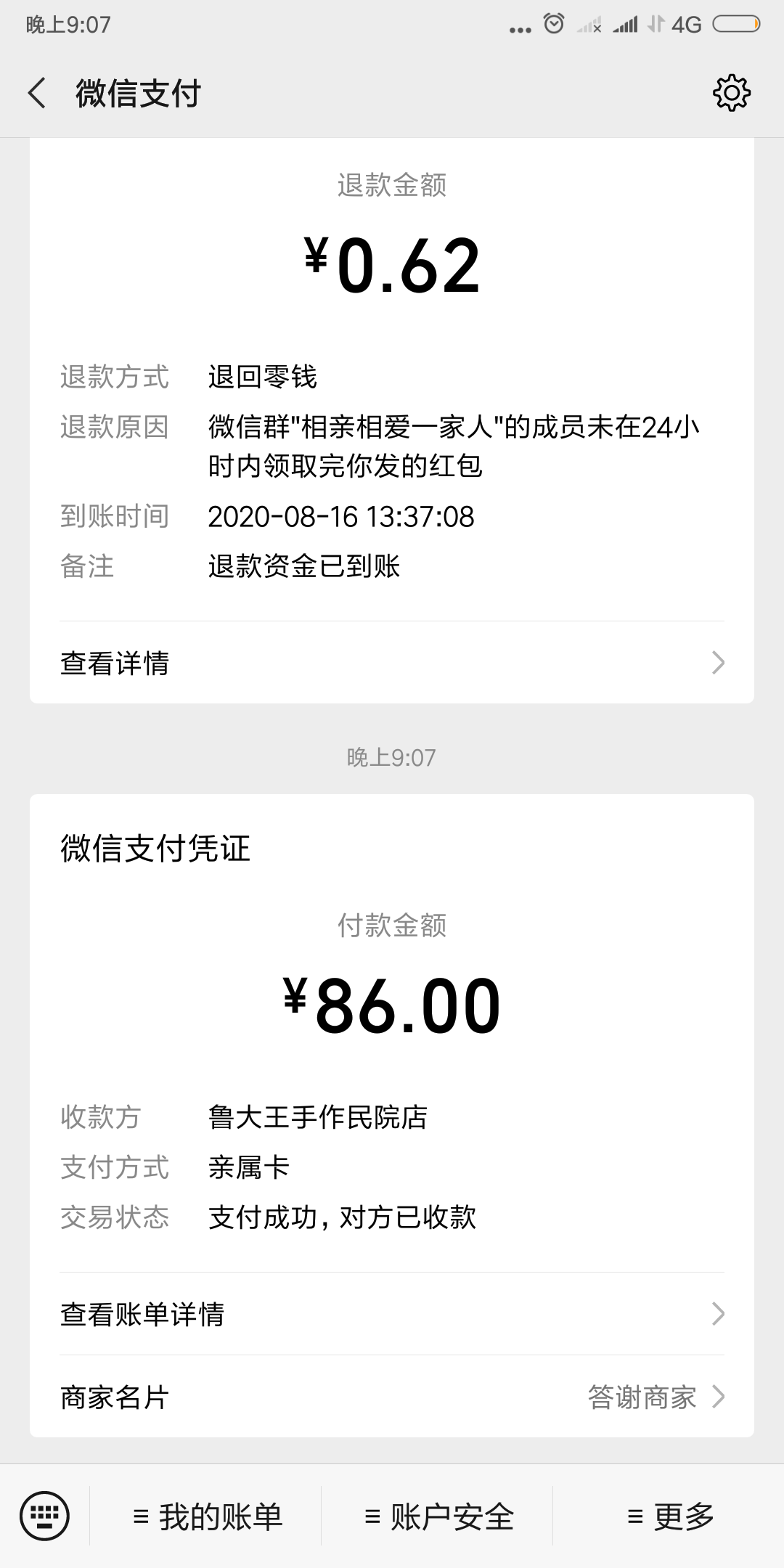The image size is (784, 1568).
Task: Open the 更多 menu
Action: click(x=669, y=1516)
